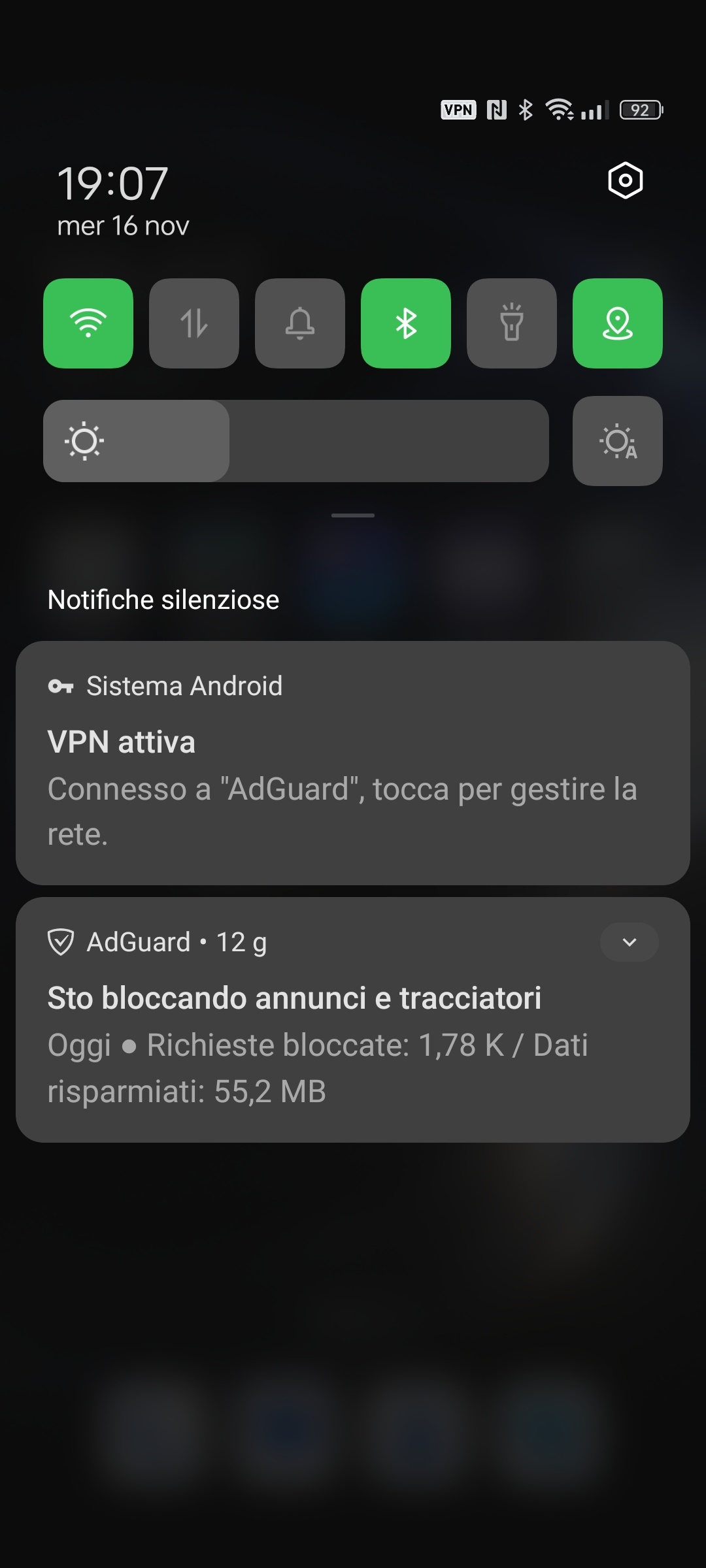Disable Bluetooth
Screen dimensions: 706x1568
pyautogui.click(x=406, y=323)
